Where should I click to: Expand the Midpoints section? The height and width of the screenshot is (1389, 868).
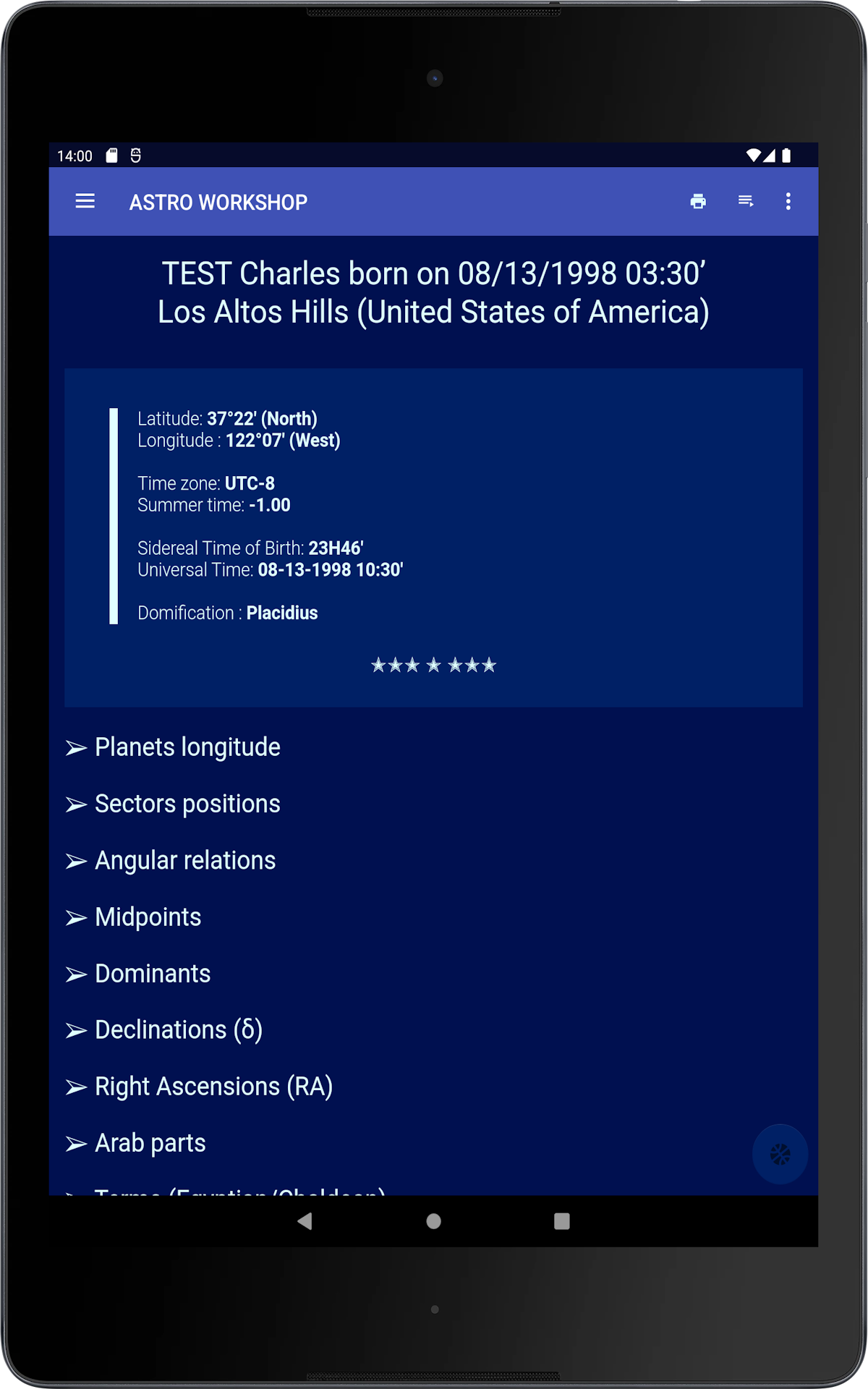(x=134, y=917)
